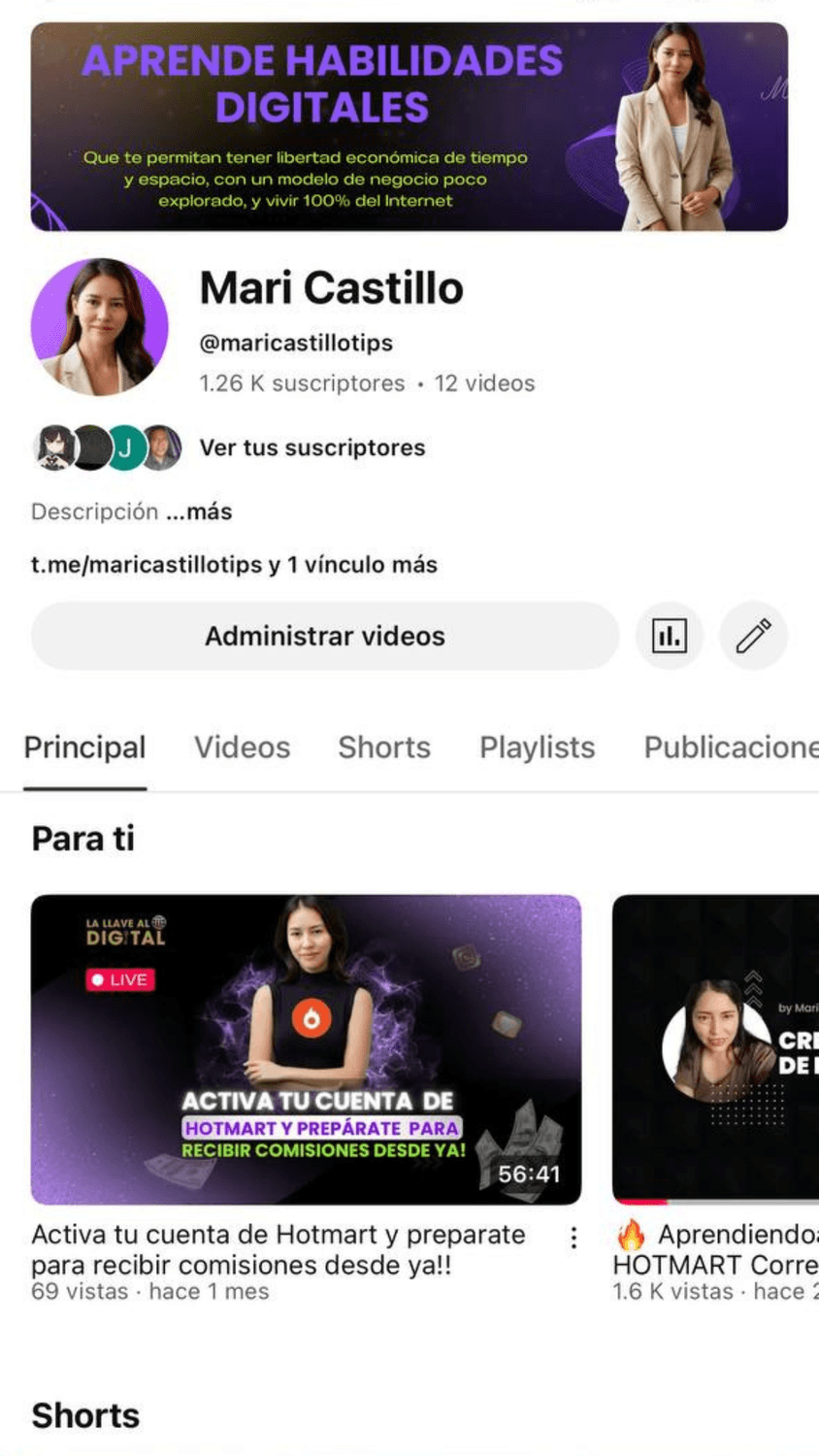Open Administrar videos

(324, 637)
